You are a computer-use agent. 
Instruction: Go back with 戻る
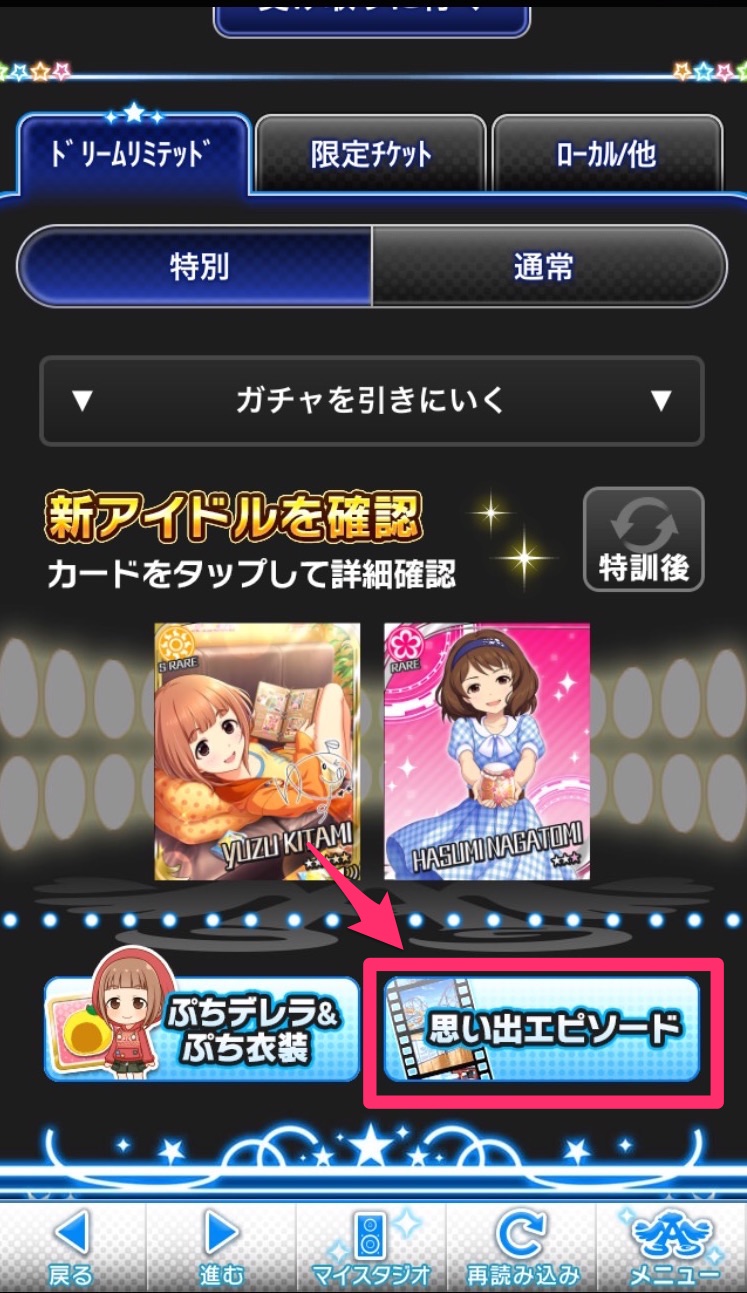pyautogui.click(x=73, y=1247)
